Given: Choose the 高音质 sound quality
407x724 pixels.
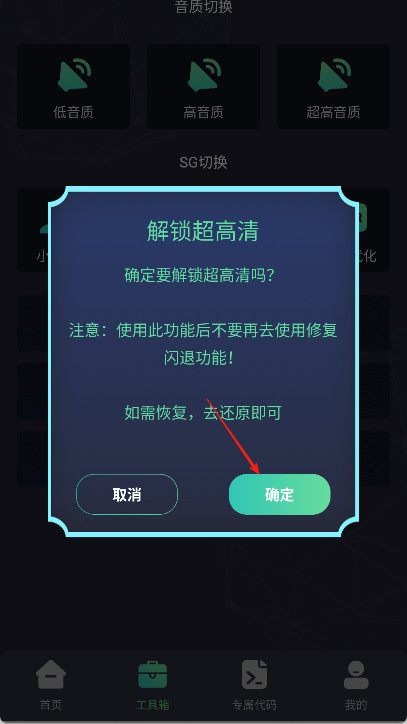Looking at the screenshot, I should tap(203, 86).
